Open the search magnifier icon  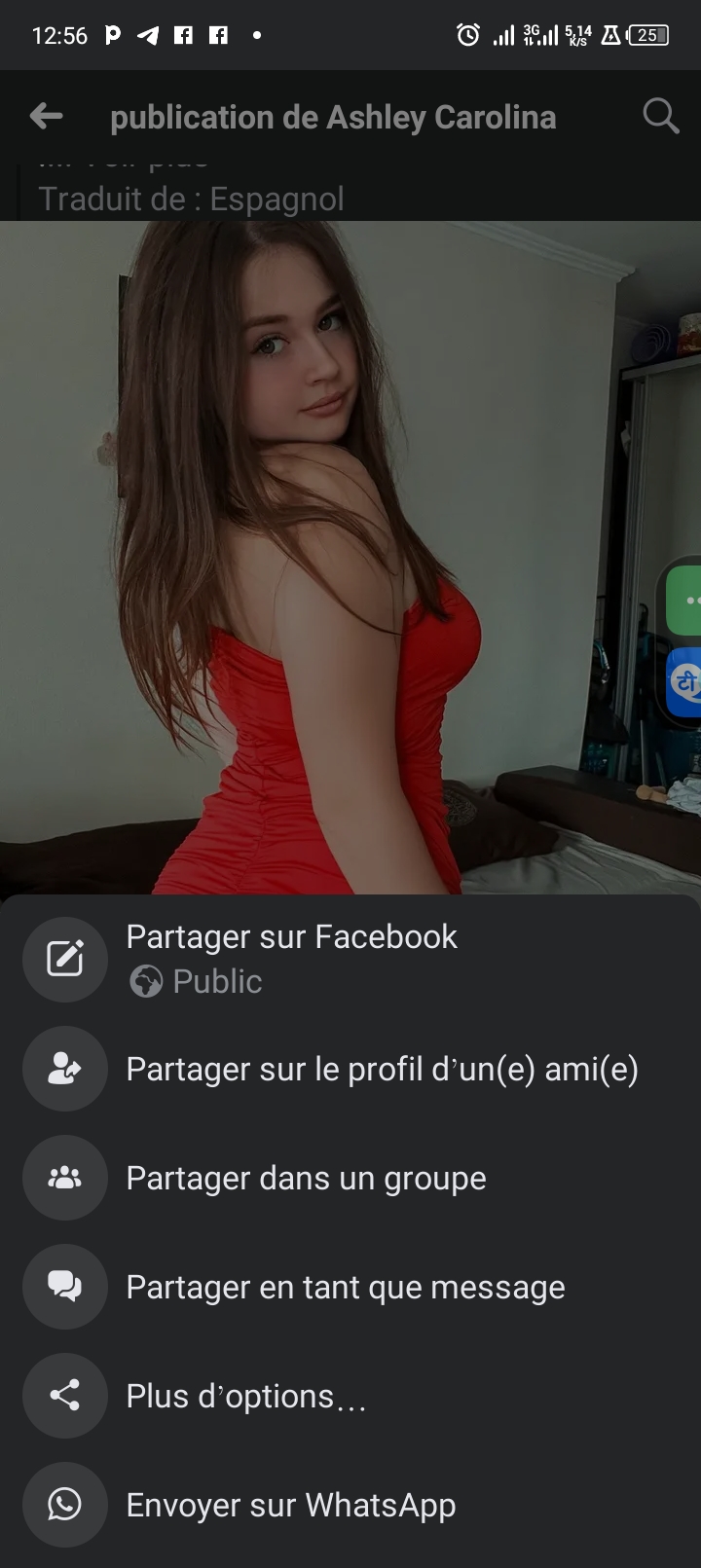[660, 117]
